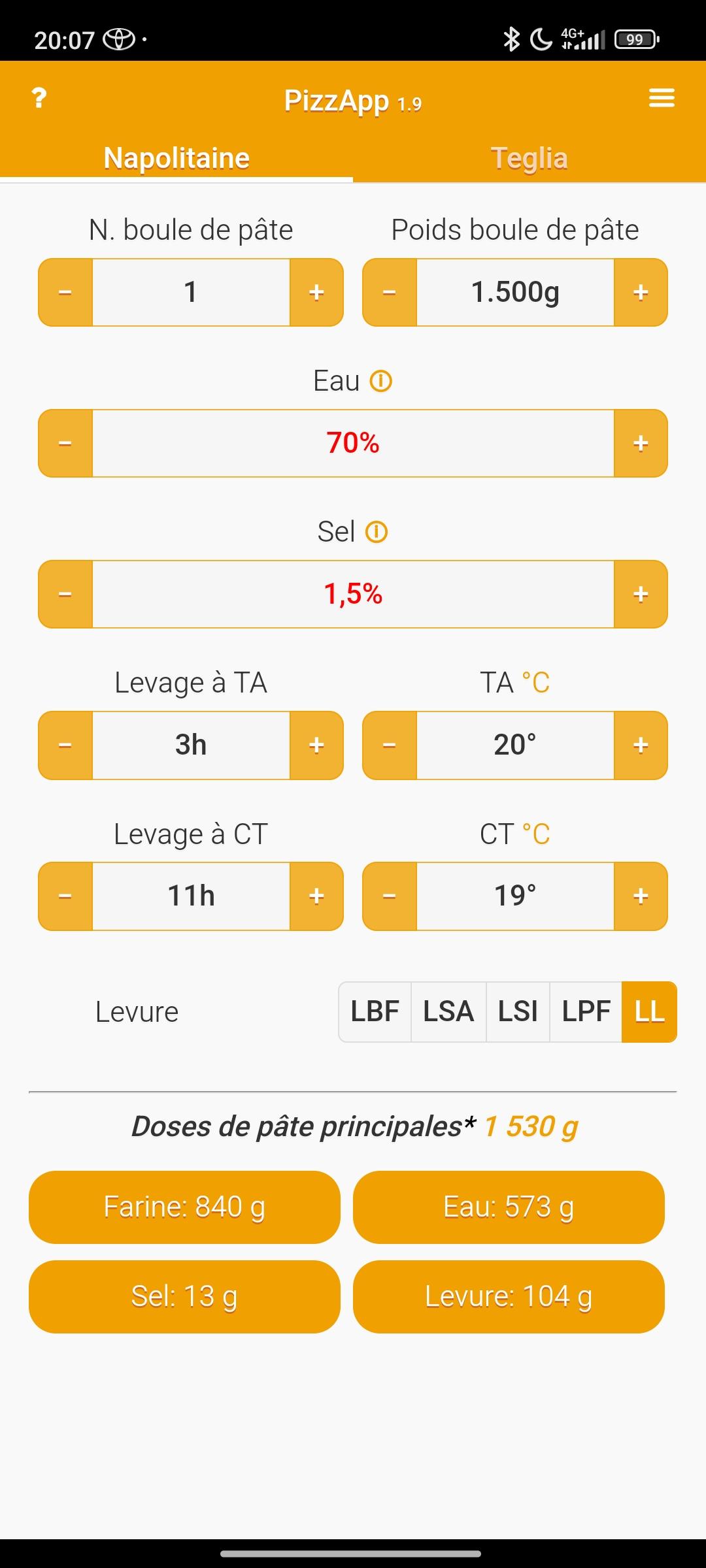Image resolution: width=706 pixels, height=1568 pixels.
Task: Show info about Eau
Action: click(381, 381)
